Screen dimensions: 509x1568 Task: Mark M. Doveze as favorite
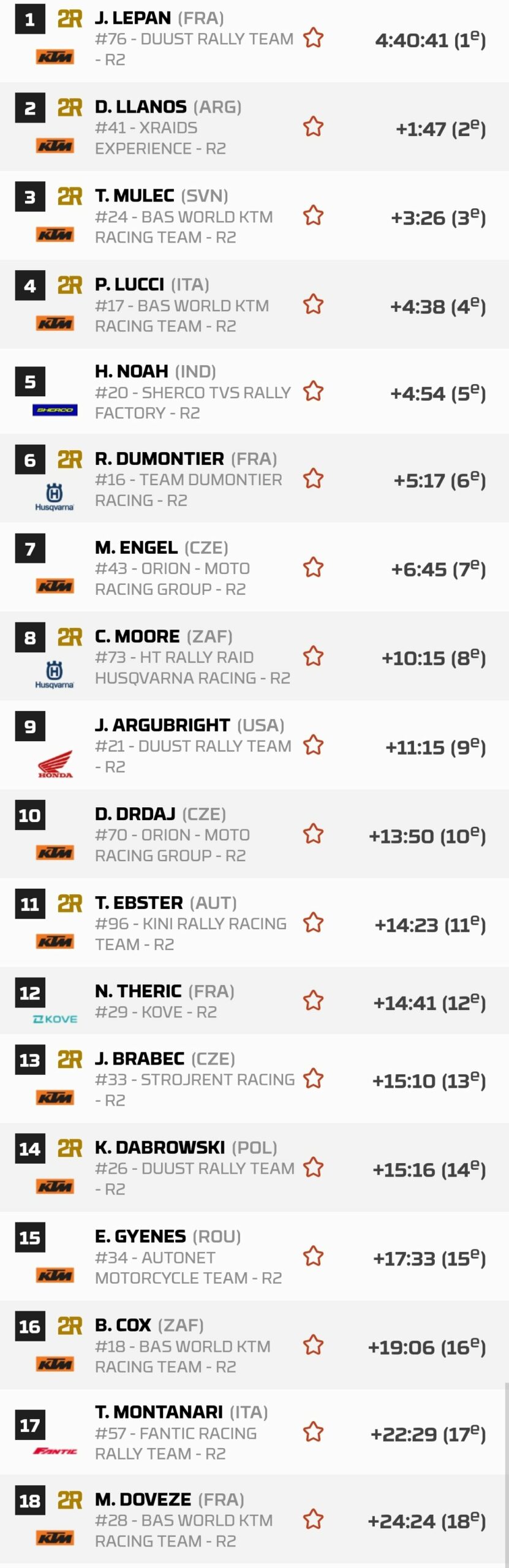[313, 1520]
